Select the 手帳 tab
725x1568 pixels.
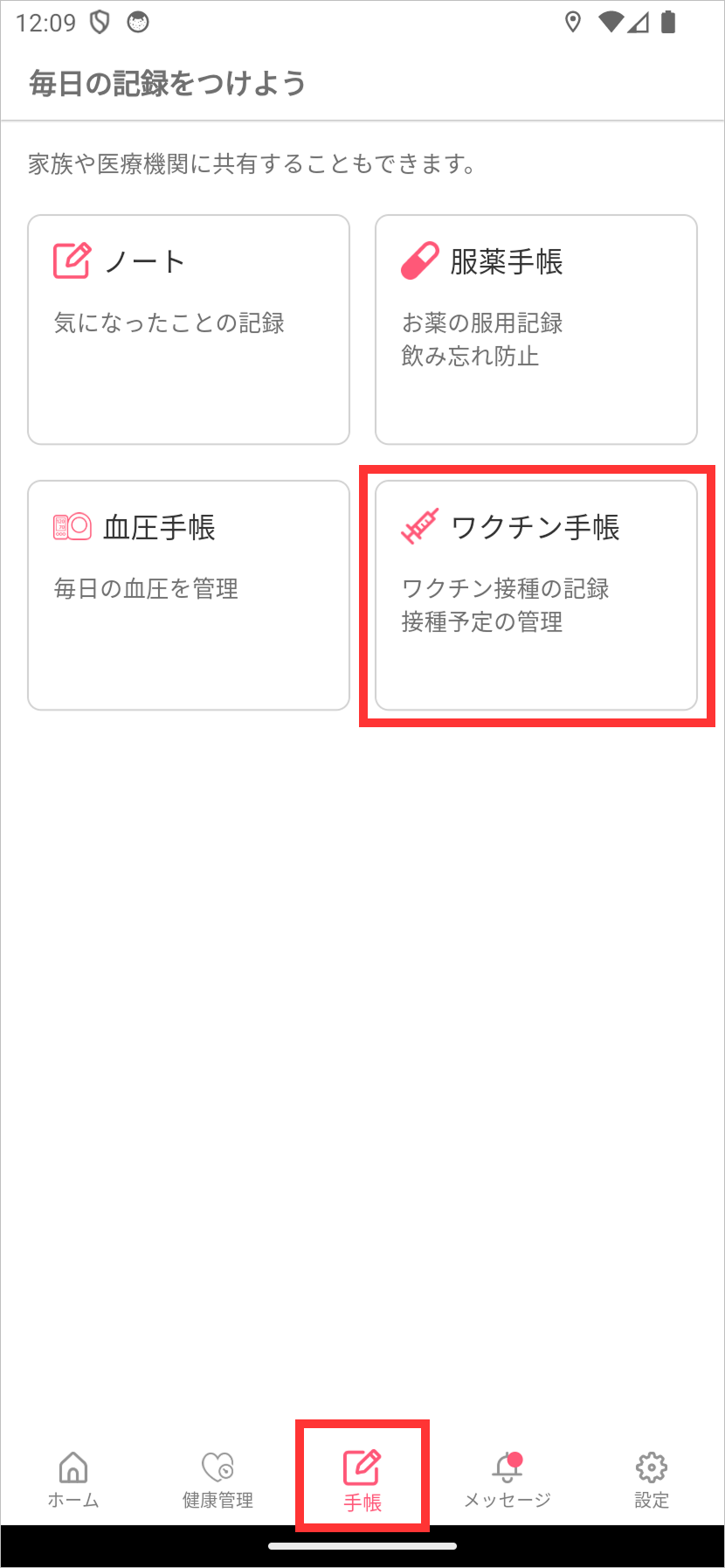(362, 1480)
